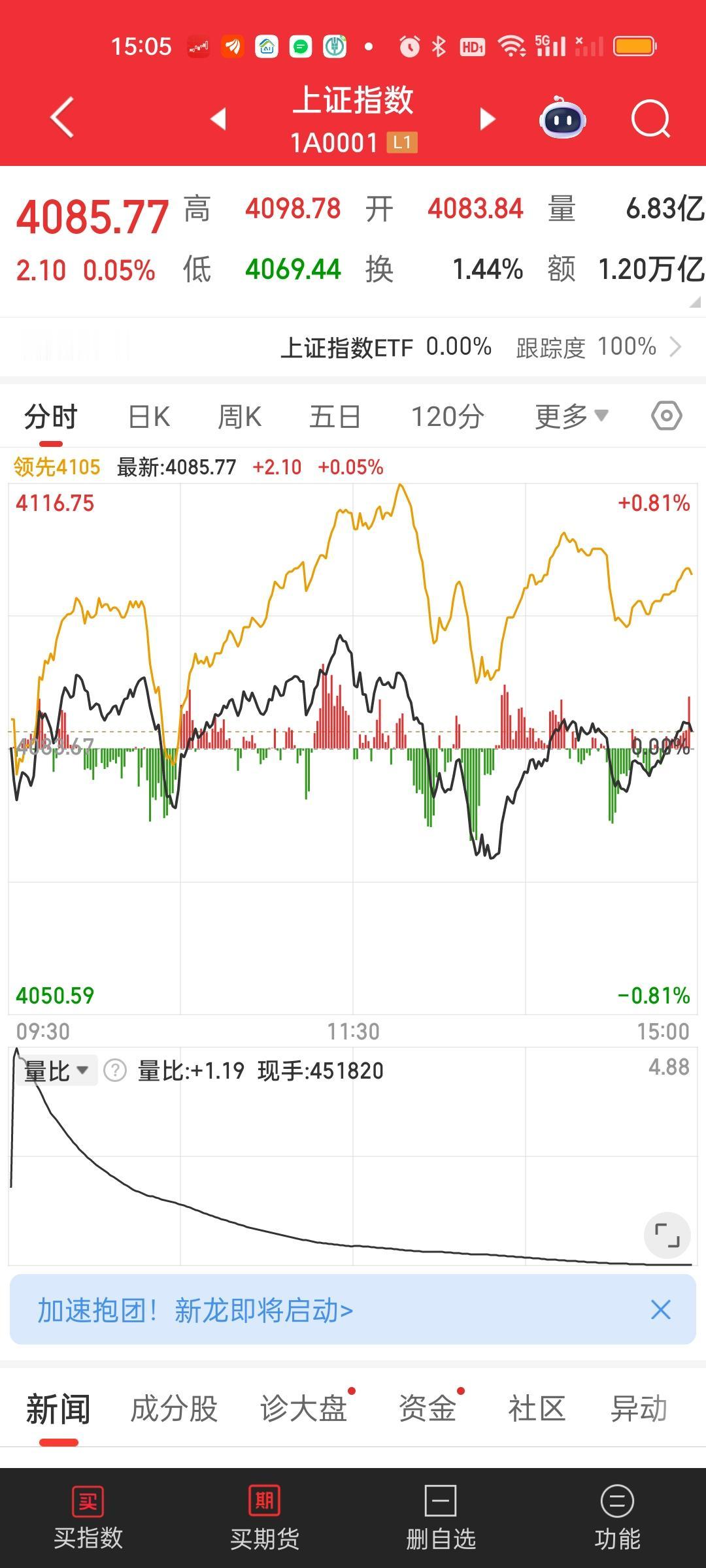Open the search function
Screen dimensions: 706x1568
pos(650,118)
